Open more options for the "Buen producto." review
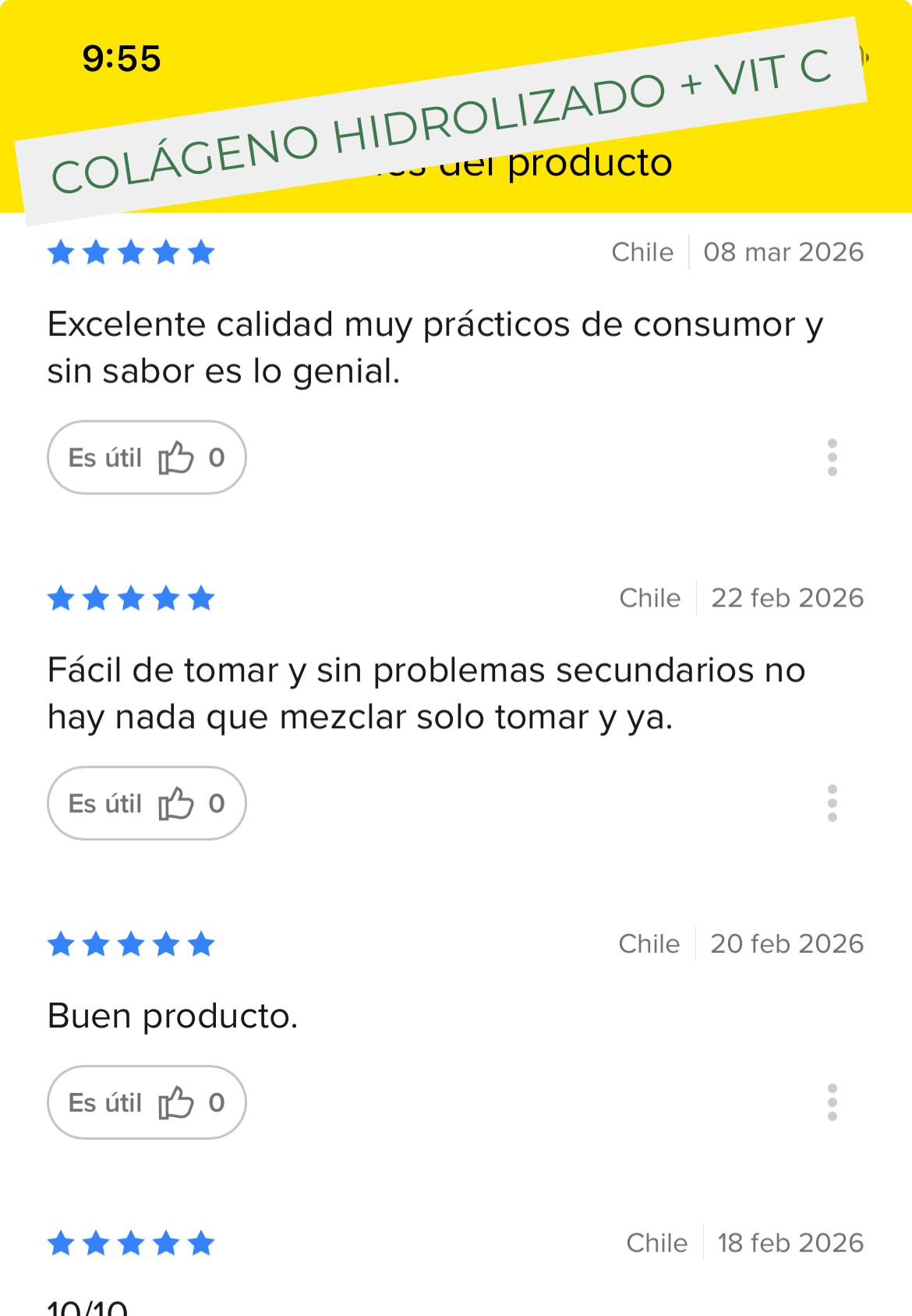This screenshot has width=912, height=1316. coord(832,1102)
